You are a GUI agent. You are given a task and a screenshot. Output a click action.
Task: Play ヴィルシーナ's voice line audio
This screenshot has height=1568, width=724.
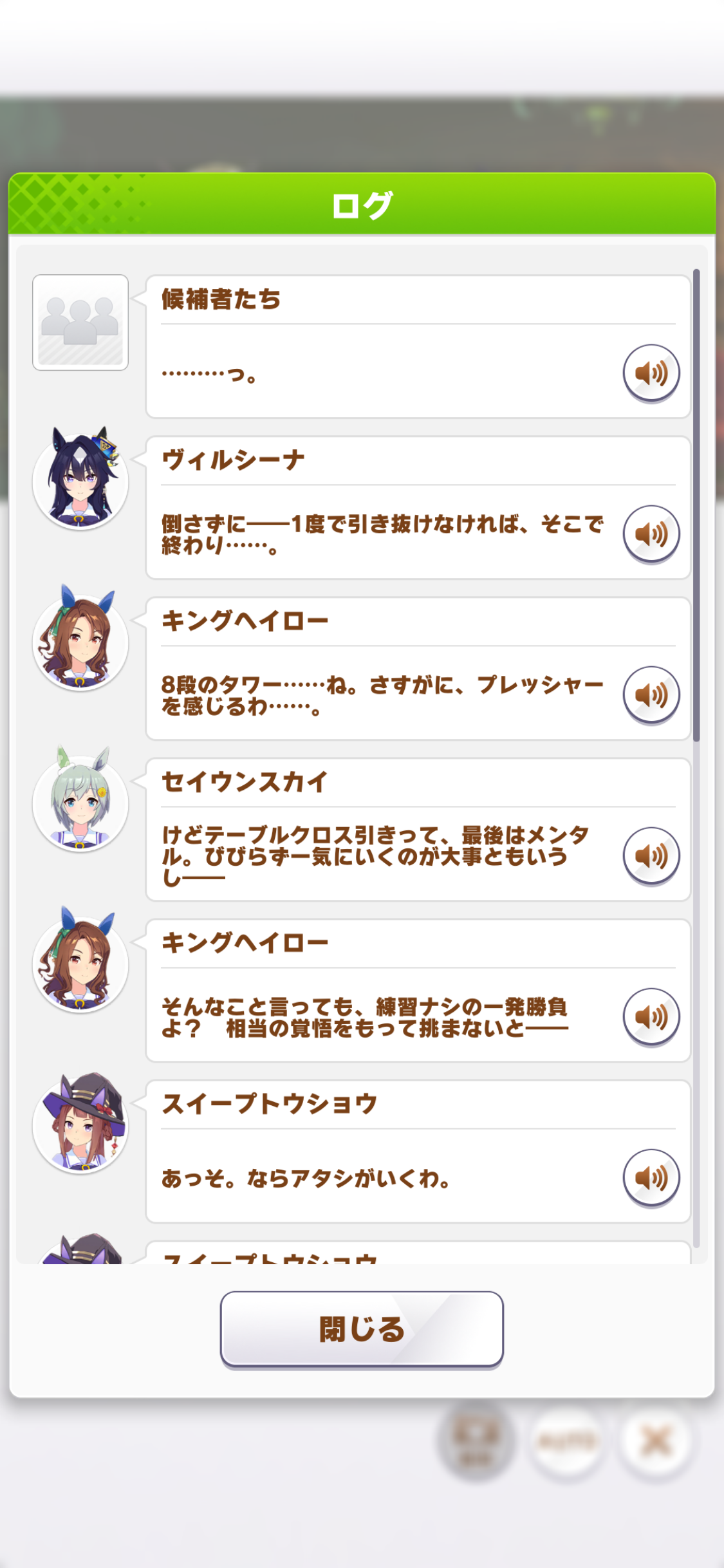point(651,534)
